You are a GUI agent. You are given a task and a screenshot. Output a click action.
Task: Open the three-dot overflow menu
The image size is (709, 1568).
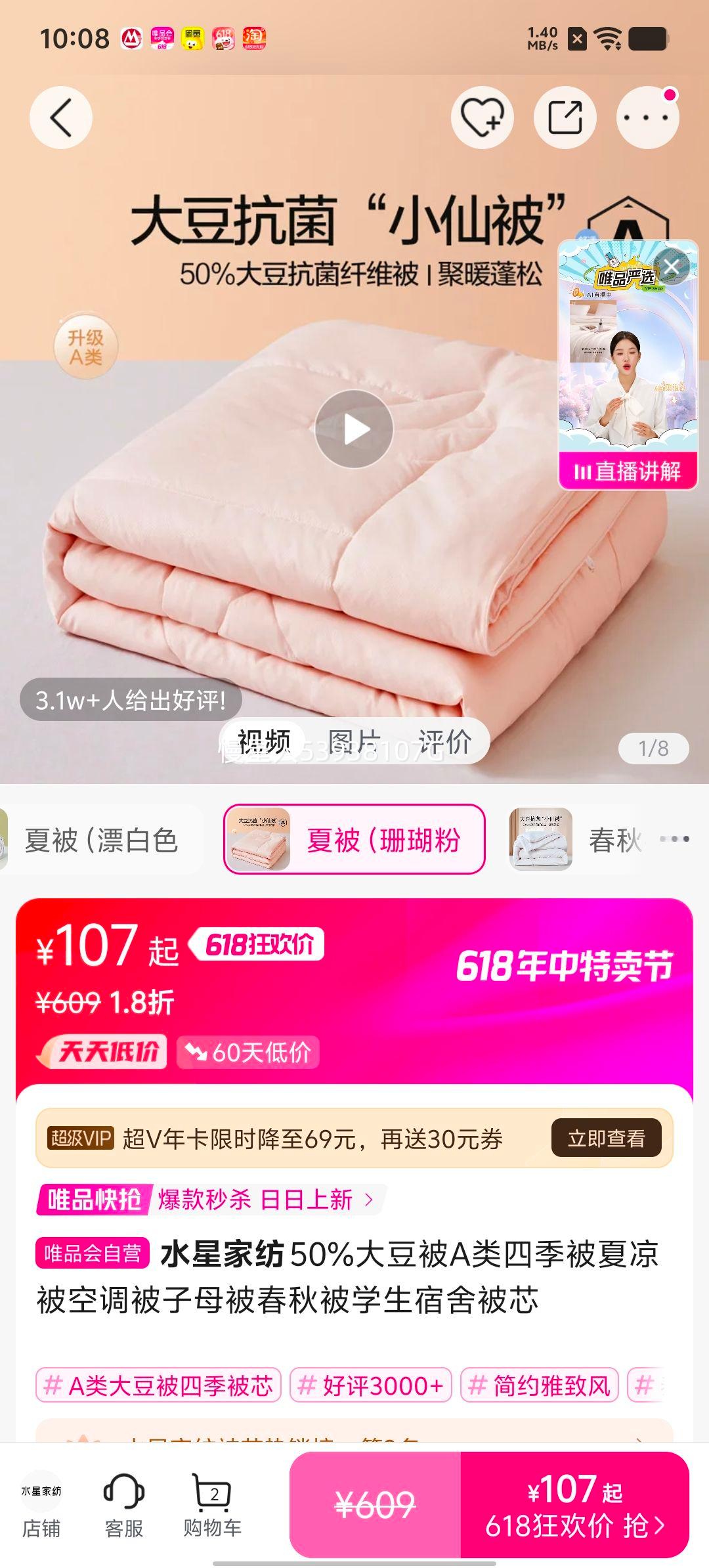tap(647, 118)
